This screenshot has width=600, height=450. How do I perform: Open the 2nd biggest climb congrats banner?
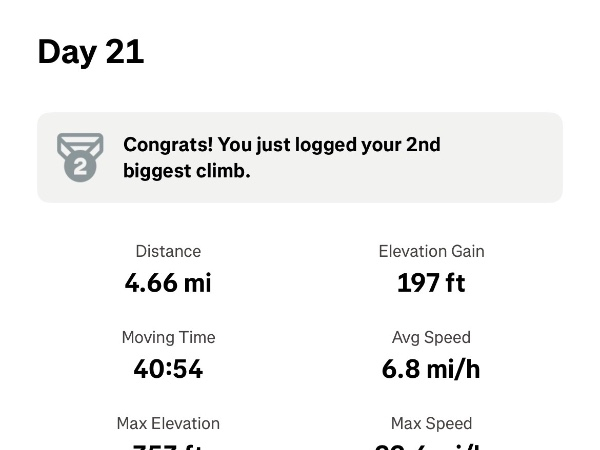(300, 158)
